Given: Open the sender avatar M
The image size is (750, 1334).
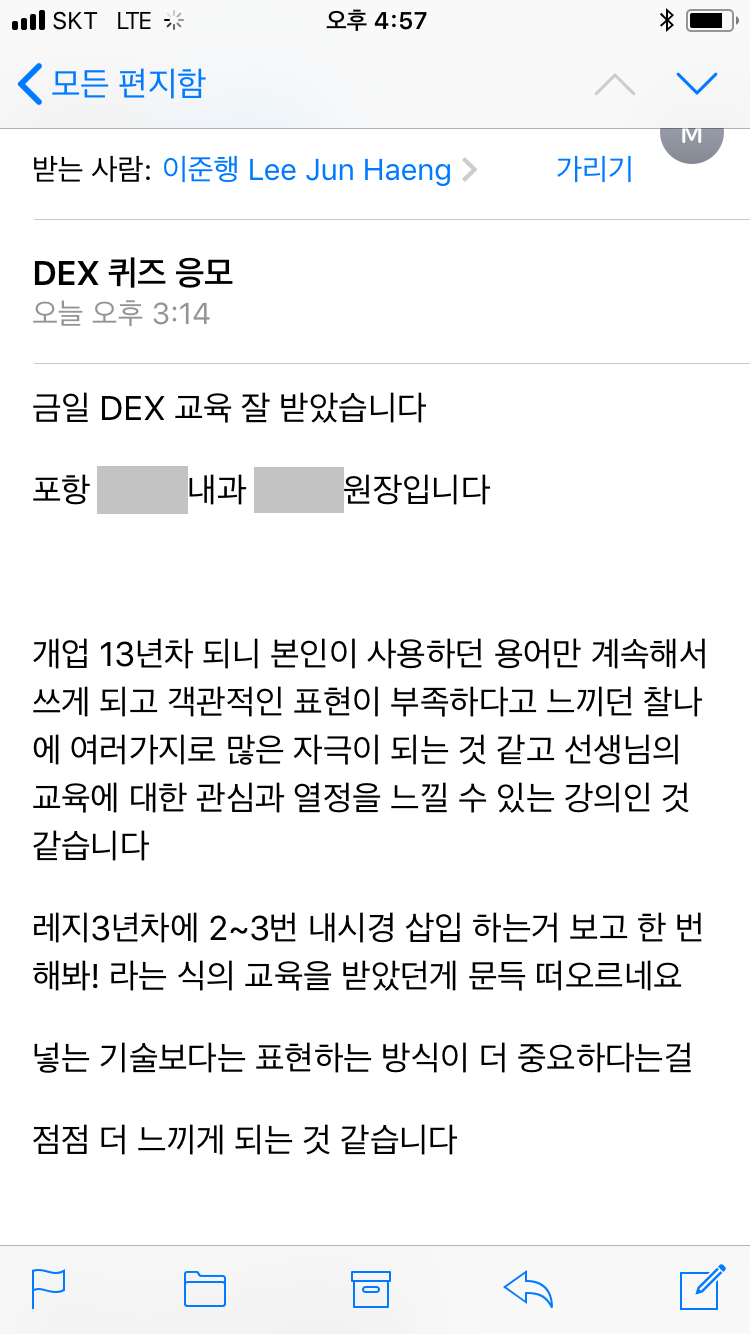Looking at the screenshot, I should (x=691, y=142).
